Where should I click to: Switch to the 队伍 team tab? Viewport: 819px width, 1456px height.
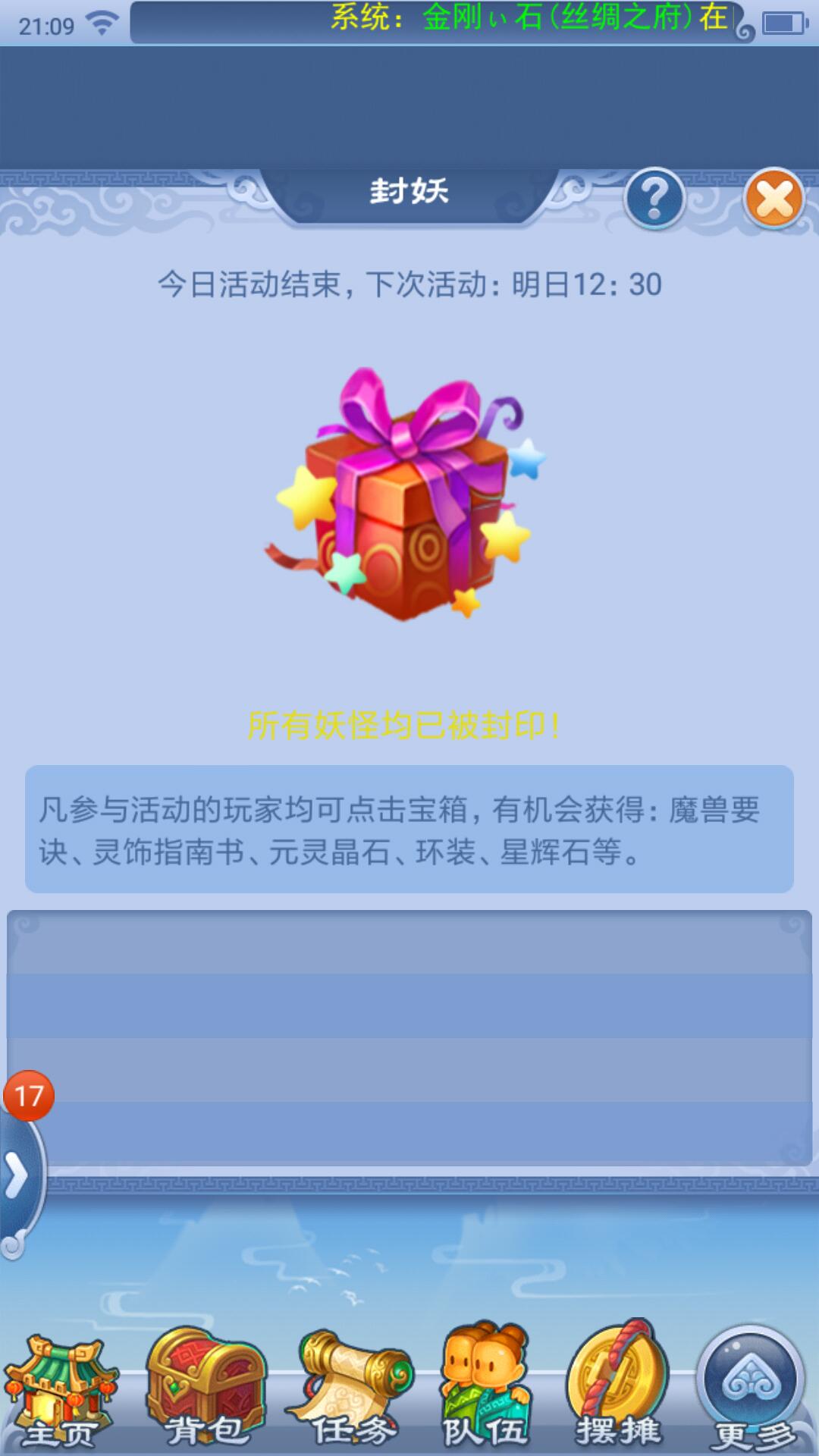(485, 1386)
